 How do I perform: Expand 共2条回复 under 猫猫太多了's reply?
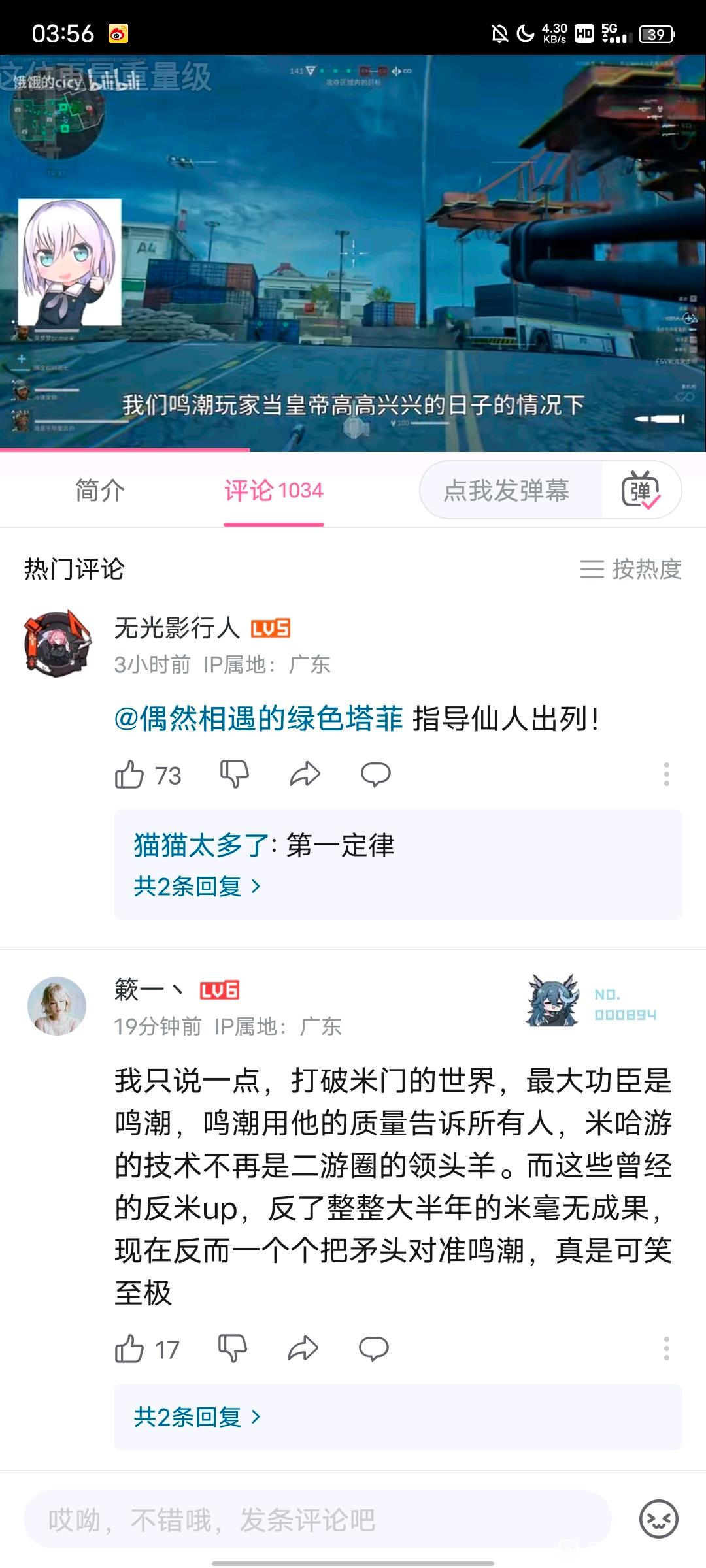(x=197, y=887)
